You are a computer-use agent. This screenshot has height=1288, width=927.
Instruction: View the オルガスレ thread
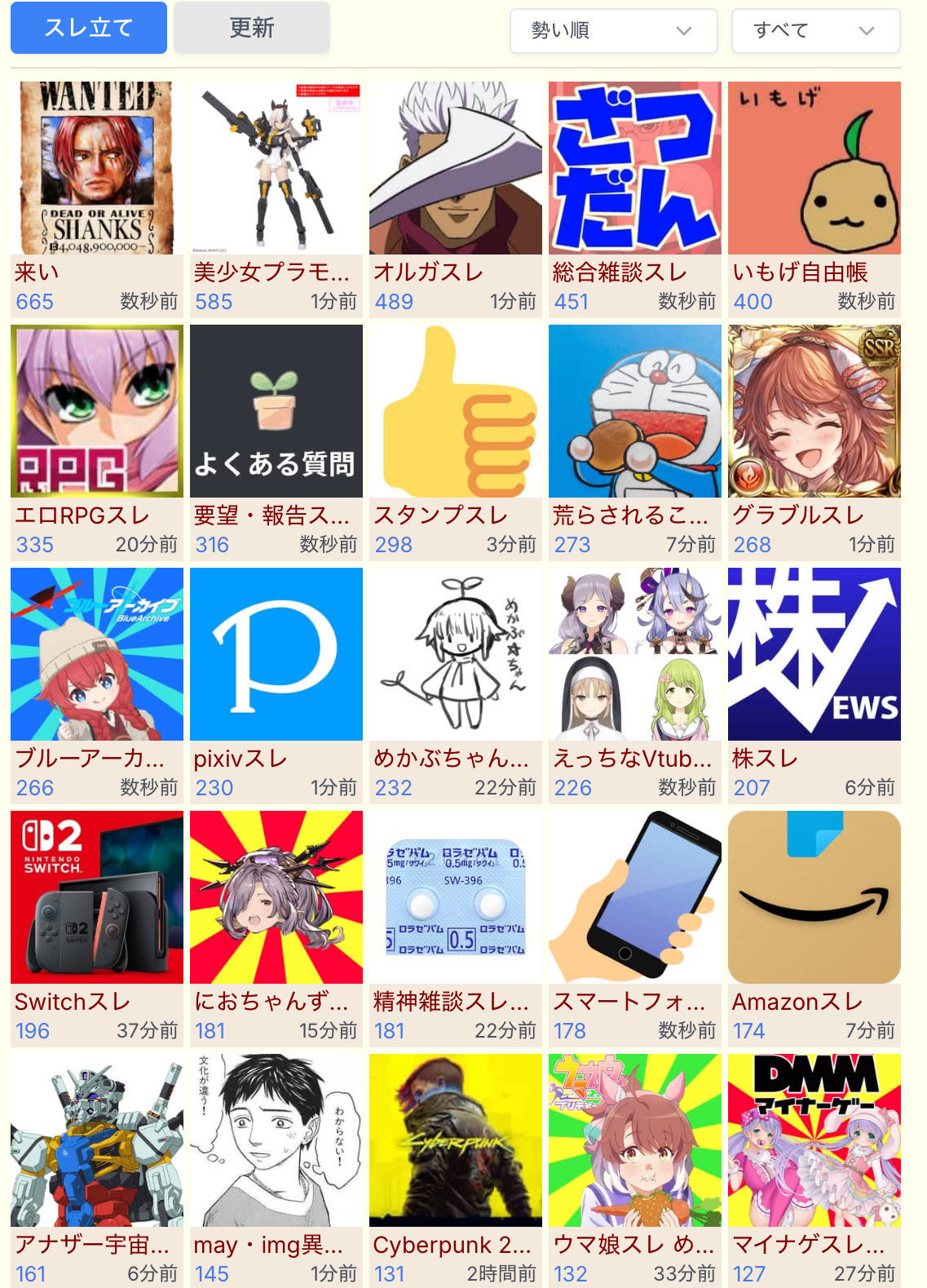click(x=455, y=169)
